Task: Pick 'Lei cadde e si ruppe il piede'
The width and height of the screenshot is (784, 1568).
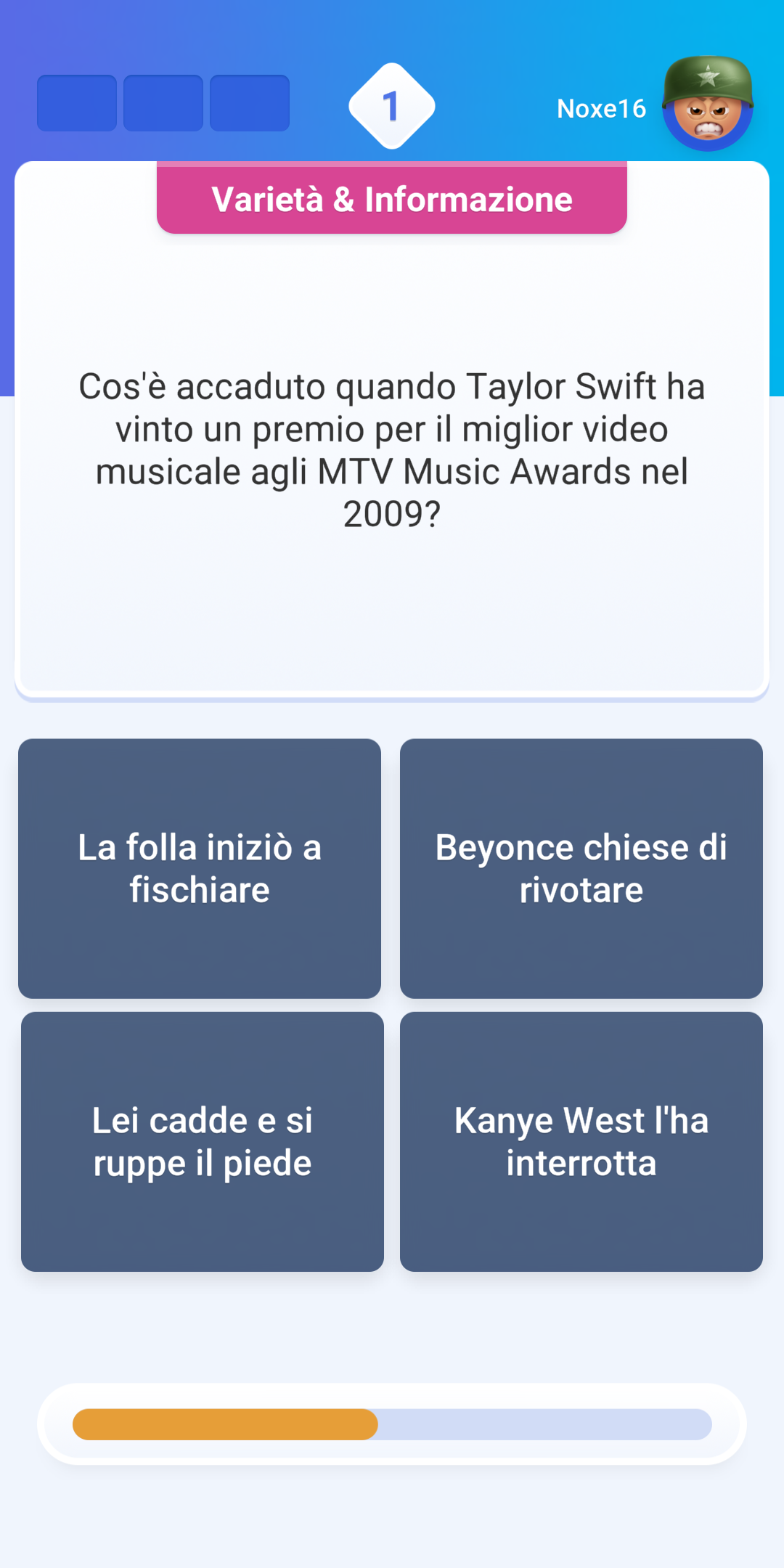Action: pyautogui.click(x=203, y=1142)
